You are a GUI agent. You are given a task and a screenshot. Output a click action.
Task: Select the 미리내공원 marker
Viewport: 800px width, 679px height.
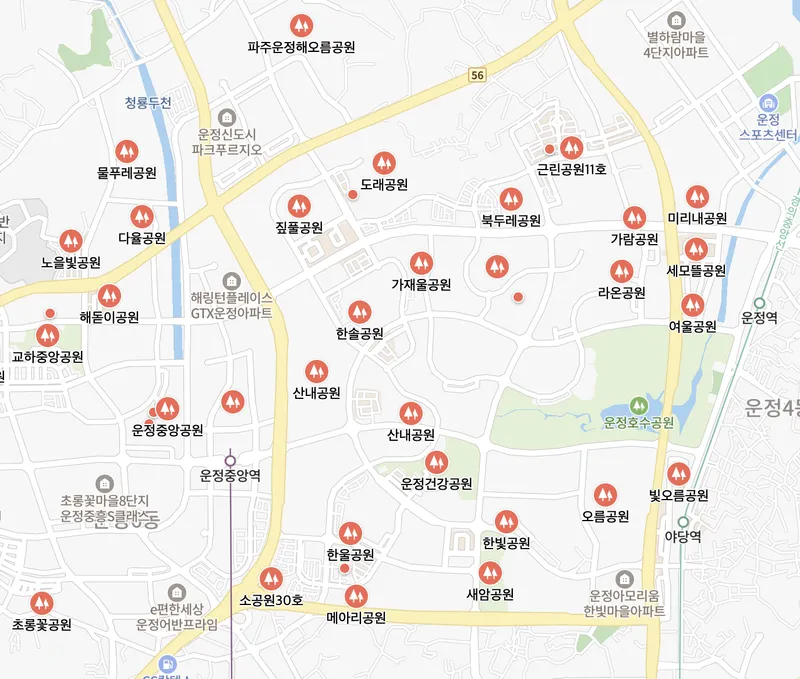point(696,197)
